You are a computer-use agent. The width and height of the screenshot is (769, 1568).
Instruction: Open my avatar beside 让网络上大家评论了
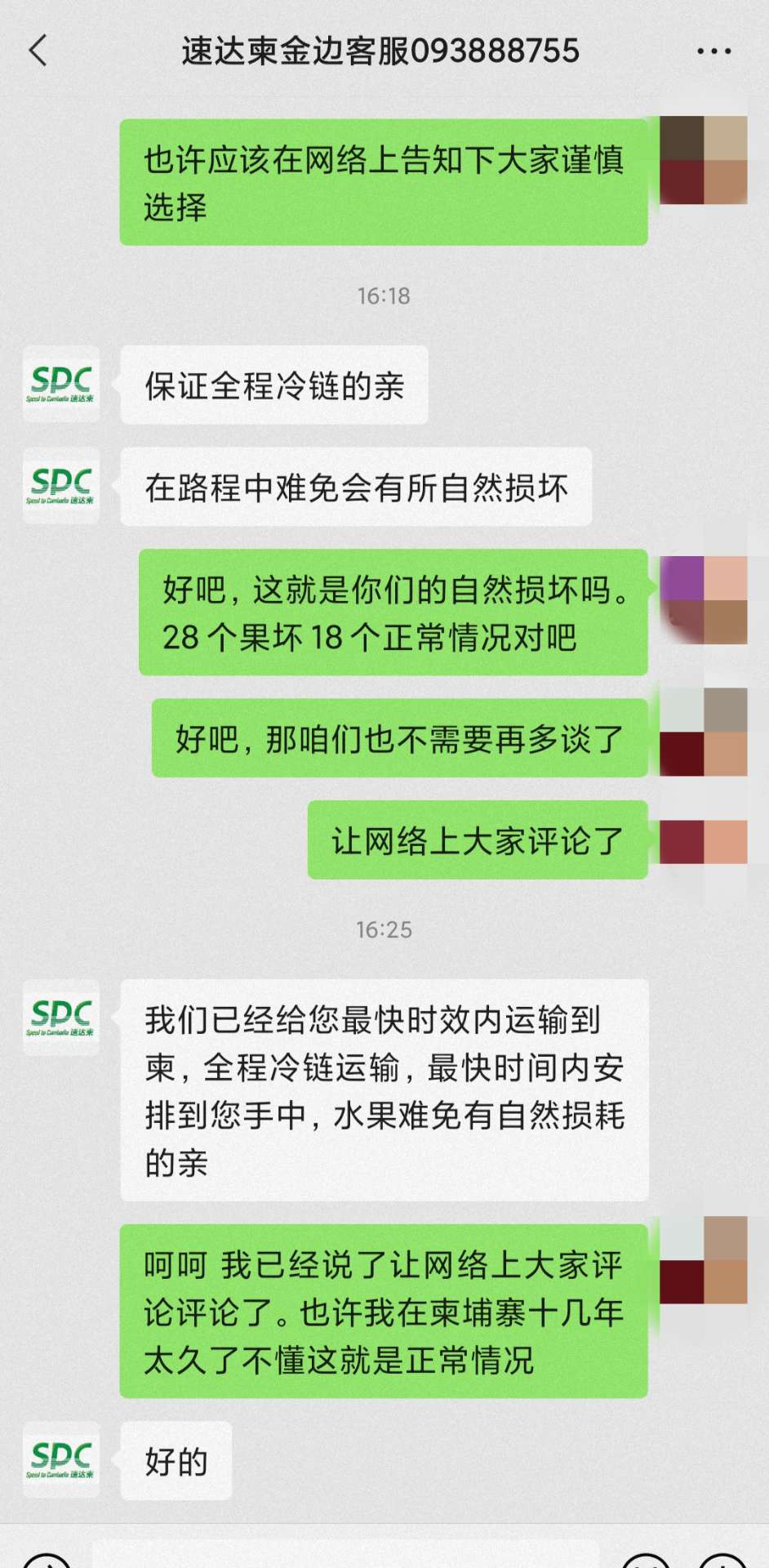(703, 841)
